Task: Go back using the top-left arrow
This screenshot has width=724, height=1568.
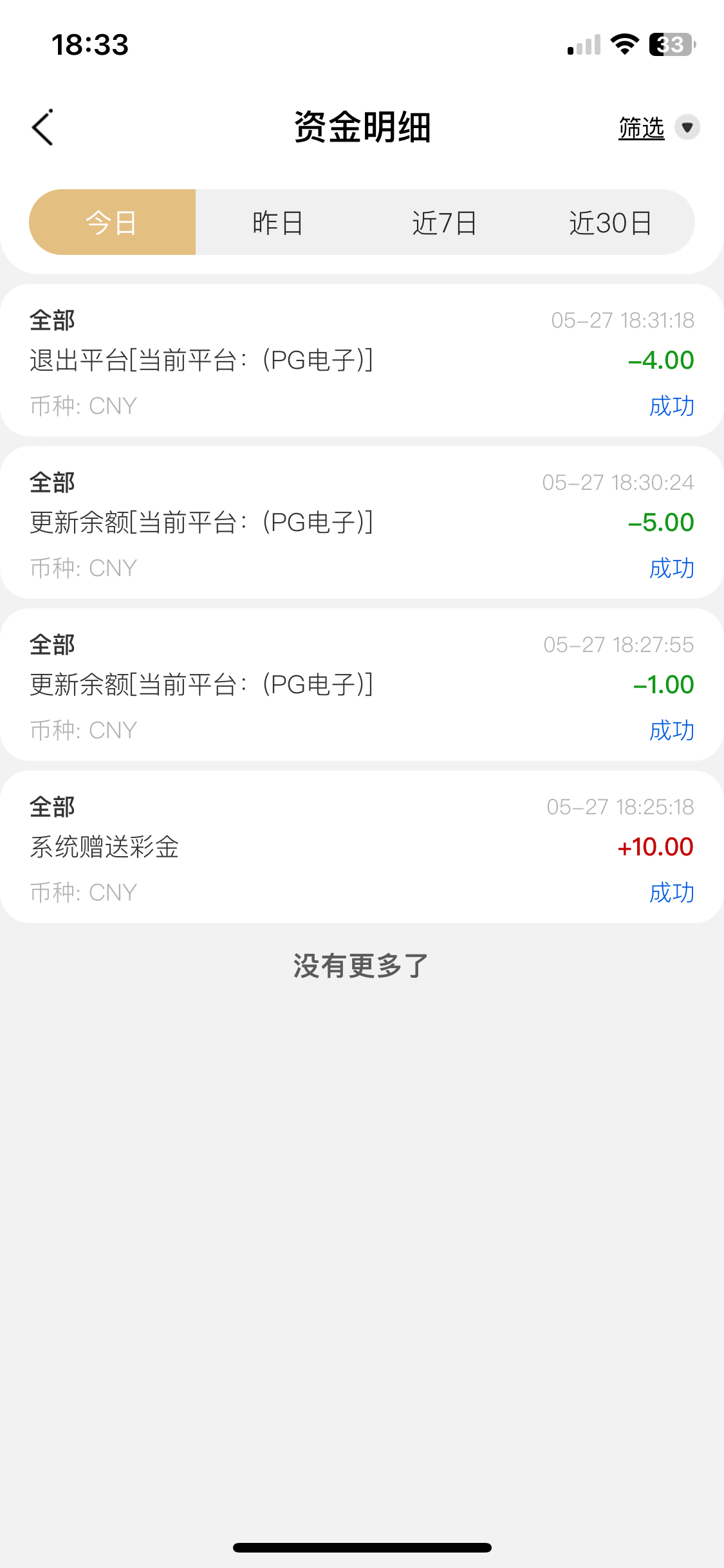Action: pos(42,127)
